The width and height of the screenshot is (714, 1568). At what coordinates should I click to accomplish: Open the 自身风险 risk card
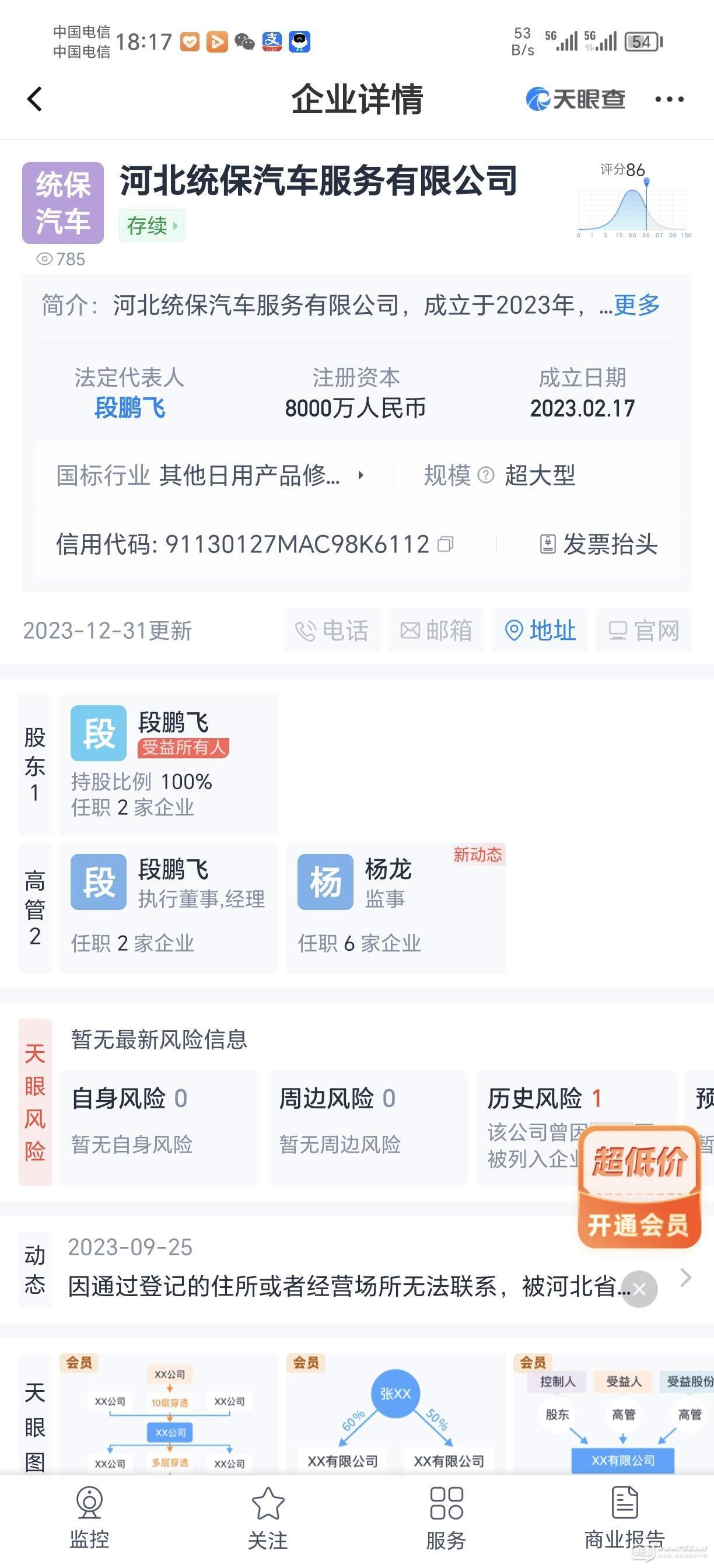point(160,1126)
